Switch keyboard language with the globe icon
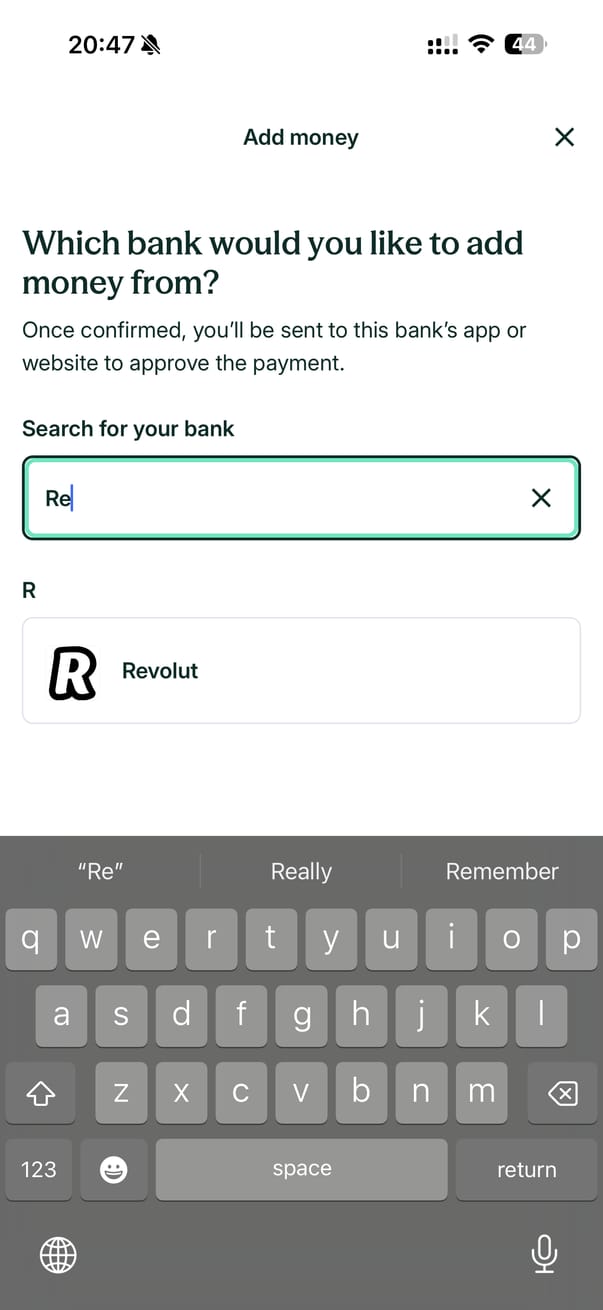Screen dimensions: 603x1310 tap(58, 1253)
